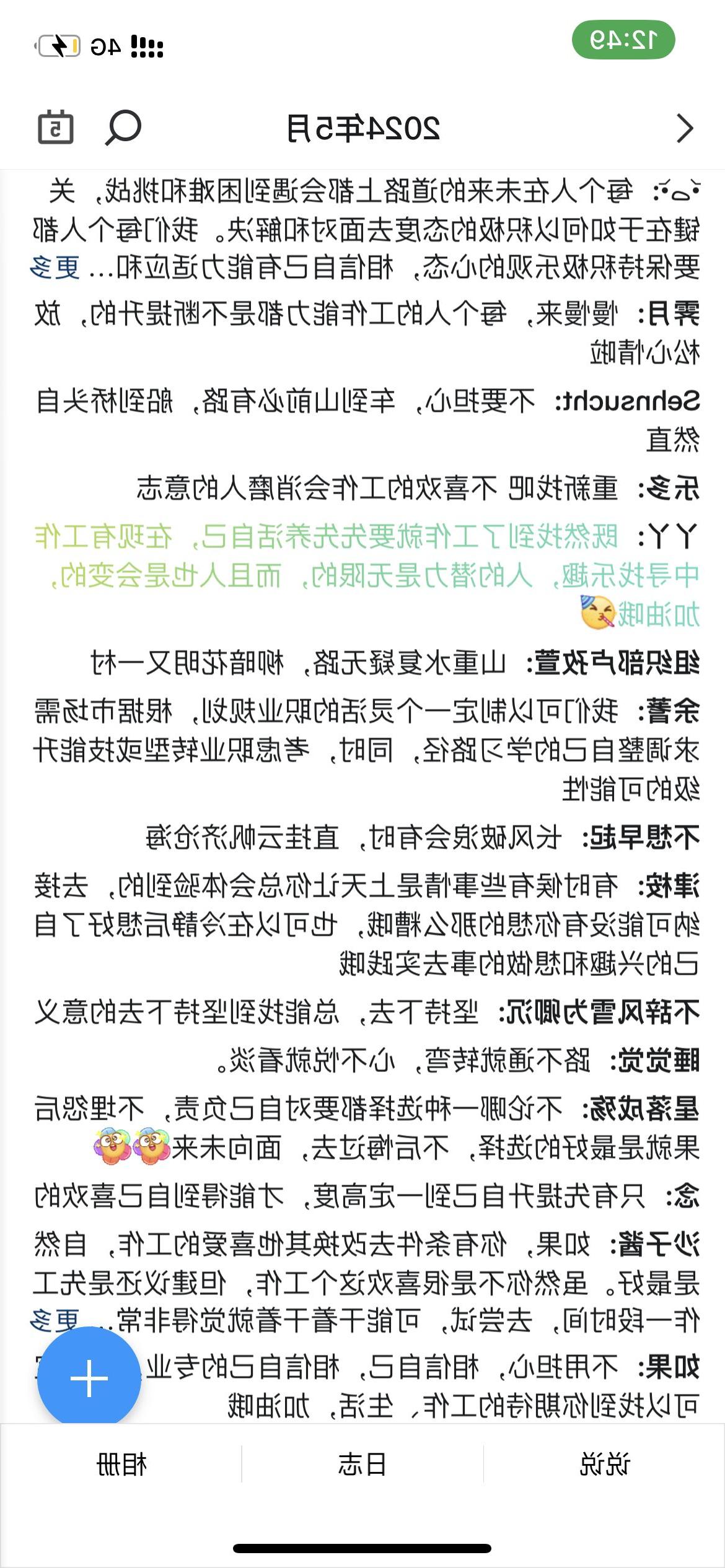Image resolution: width=725 pixels, height=1568 pixels.
Task: Switch to the 日志 tab
Action: click(x=362, y=1465)
